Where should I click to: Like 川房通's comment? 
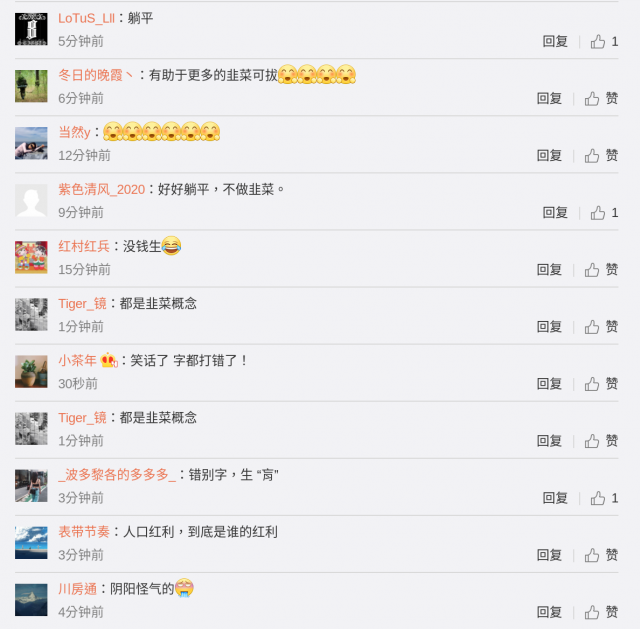pos(601,611)
